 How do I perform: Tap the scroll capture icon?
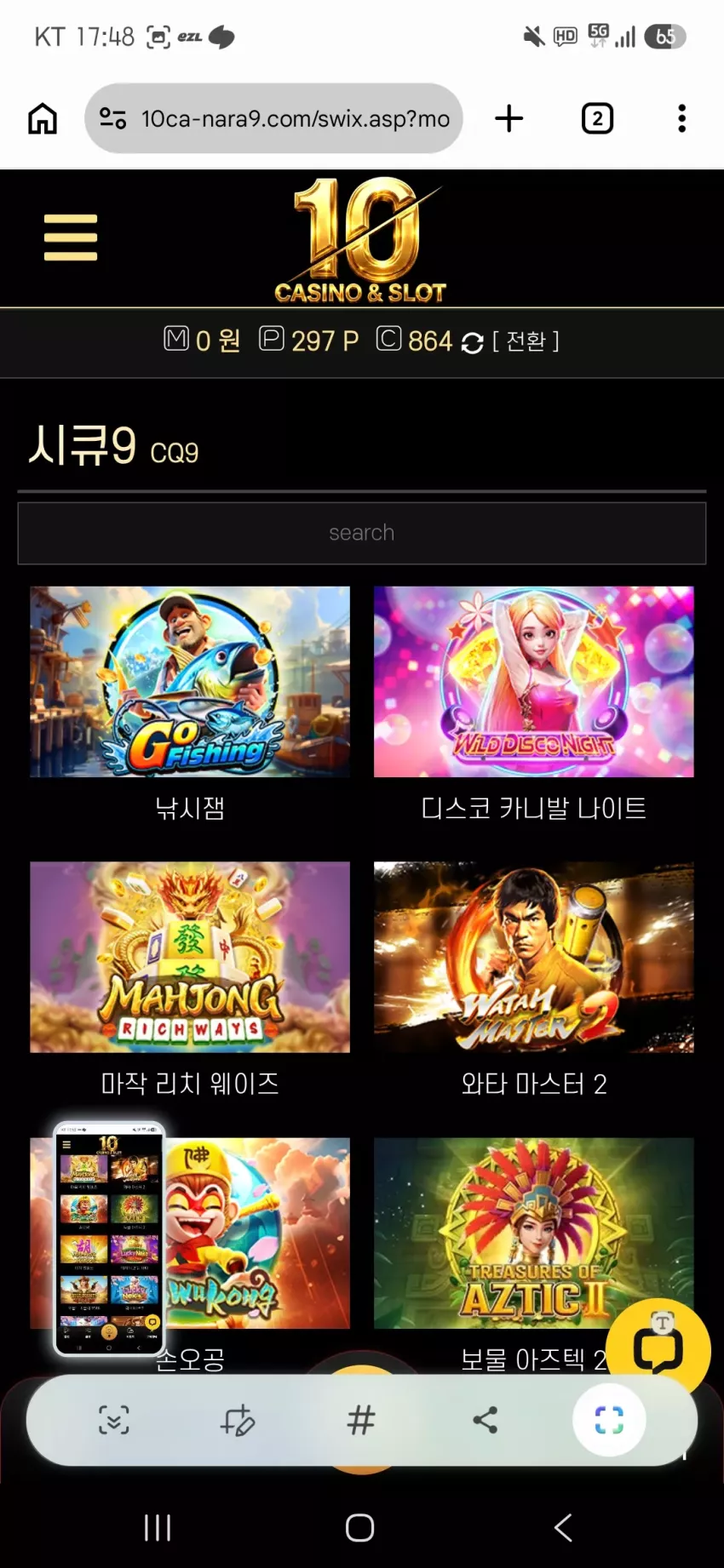[x=114, y=1420]
